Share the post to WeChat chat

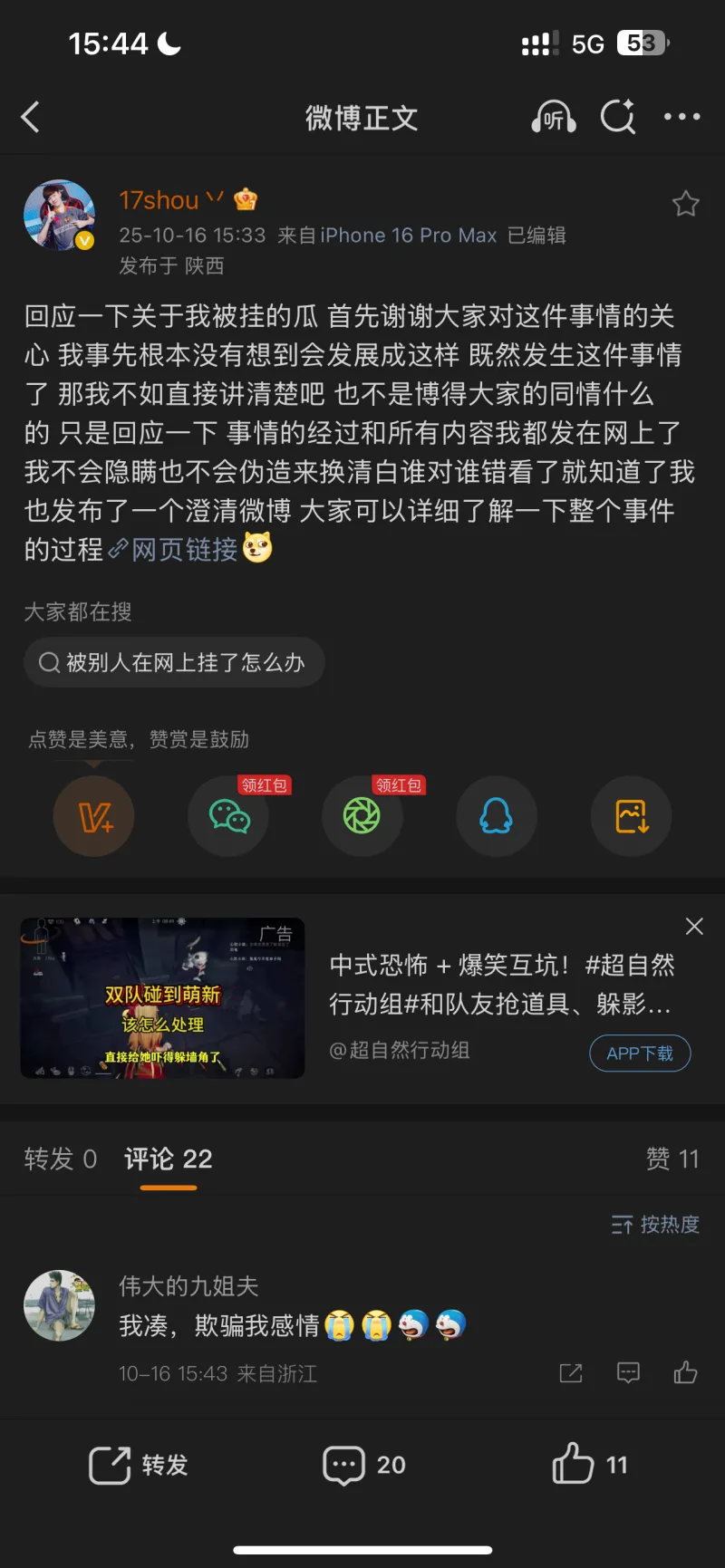point(228,816)
